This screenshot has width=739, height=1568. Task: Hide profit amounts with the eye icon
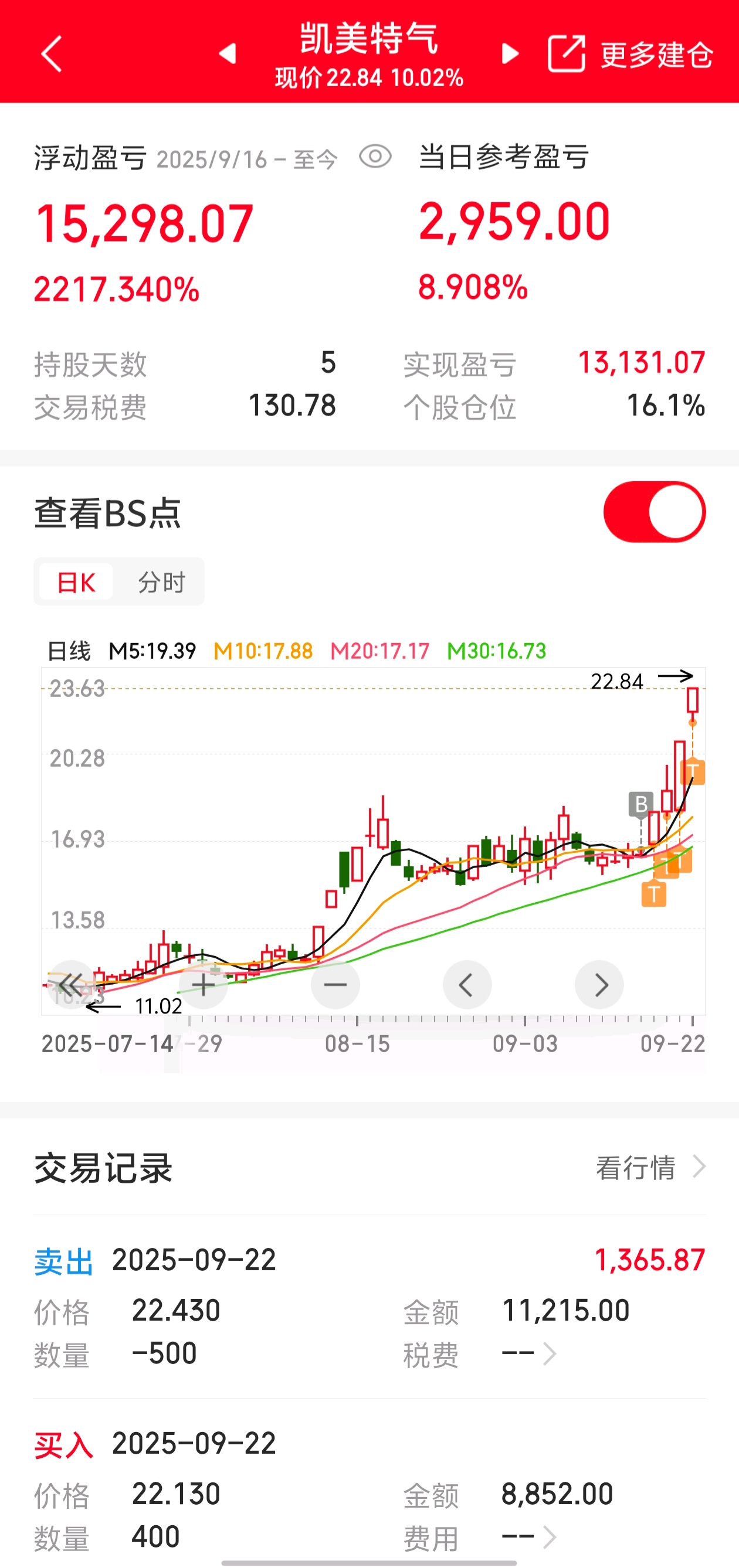point(375,157)
